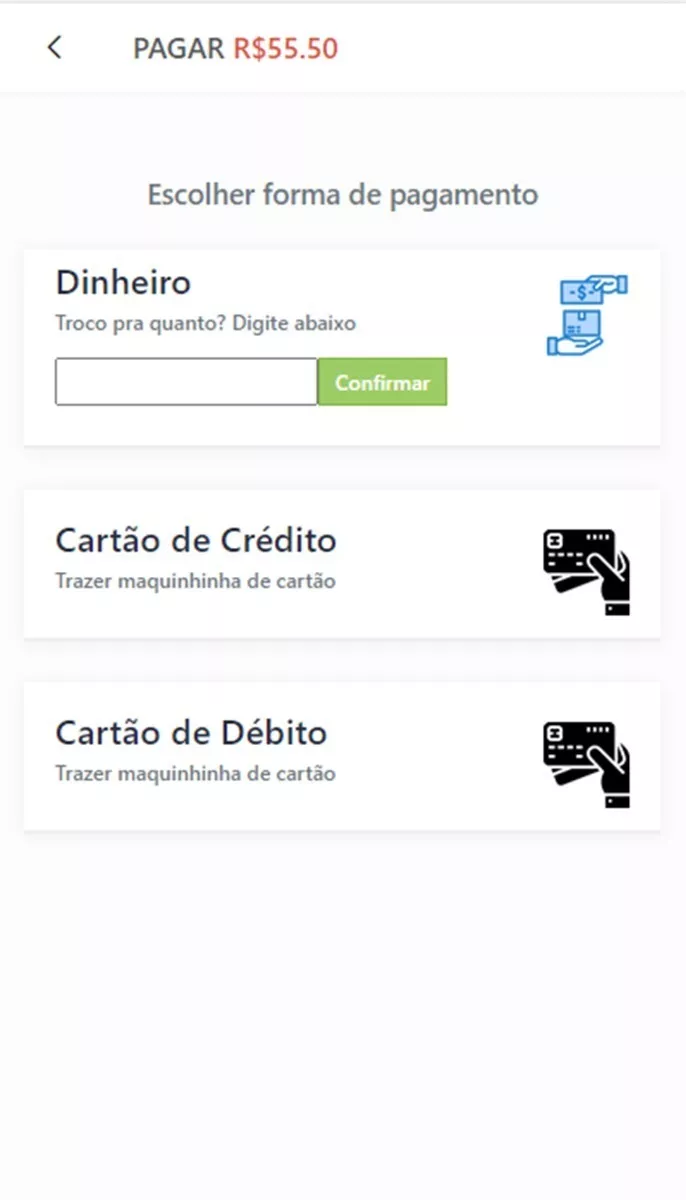The height and width of the screenshot is (1200, 686).
Task: Choose Cartão de Débito as payment
Action: [x=342, y=756]
